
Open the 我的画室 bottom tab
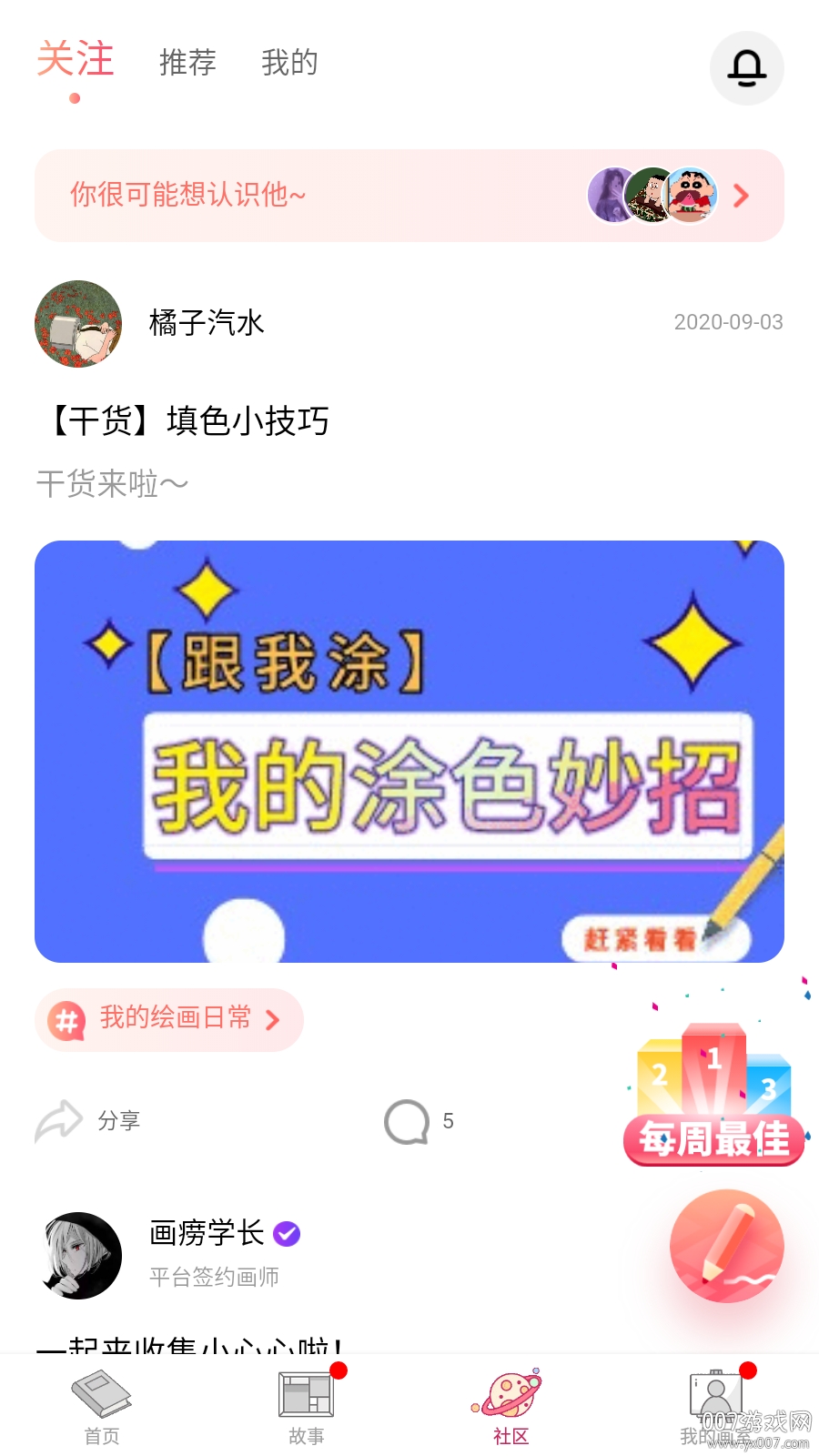click(715, 1407)
